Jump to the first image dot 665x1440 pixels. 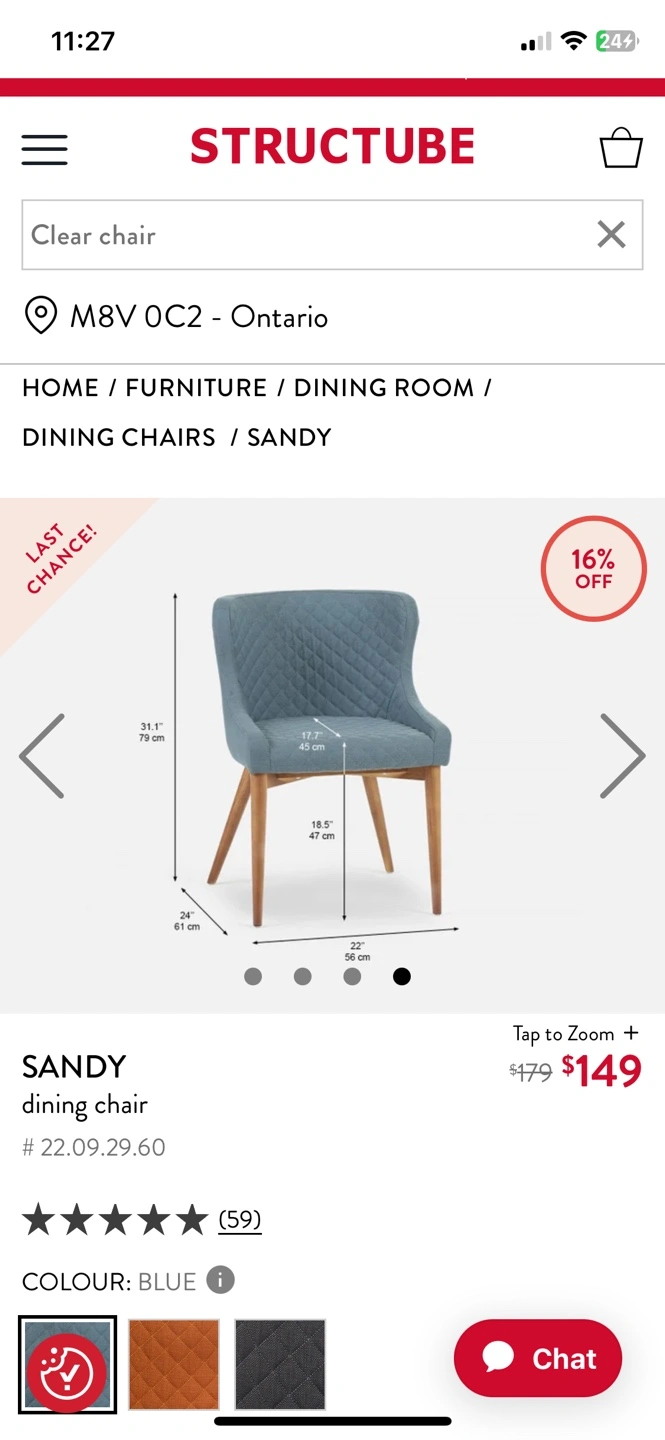pyautogui.click(x=253, y=977)
